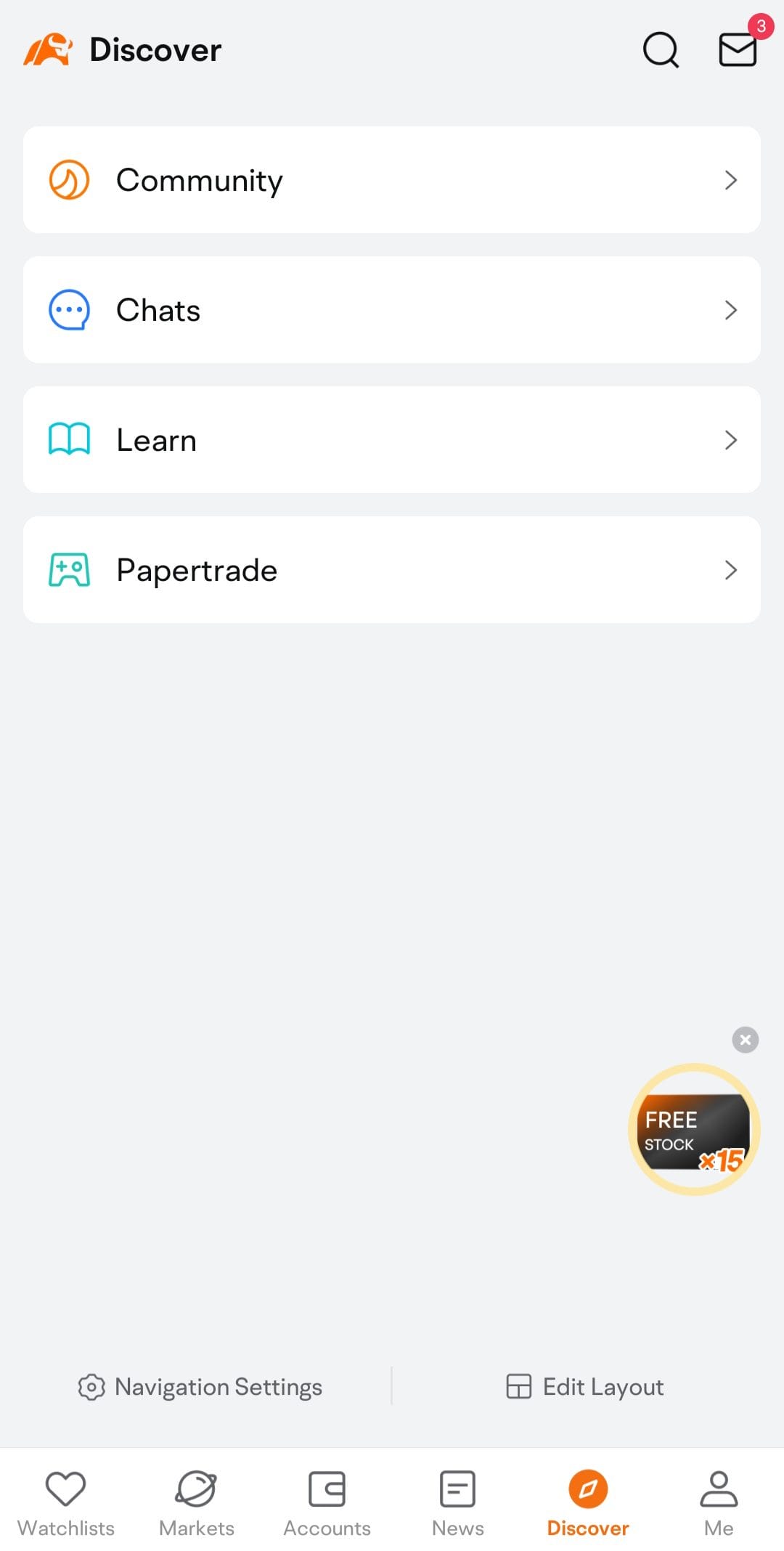Open Chats
The height and width of the screenshot is (1551, 784).
click(x=392, y=310)
